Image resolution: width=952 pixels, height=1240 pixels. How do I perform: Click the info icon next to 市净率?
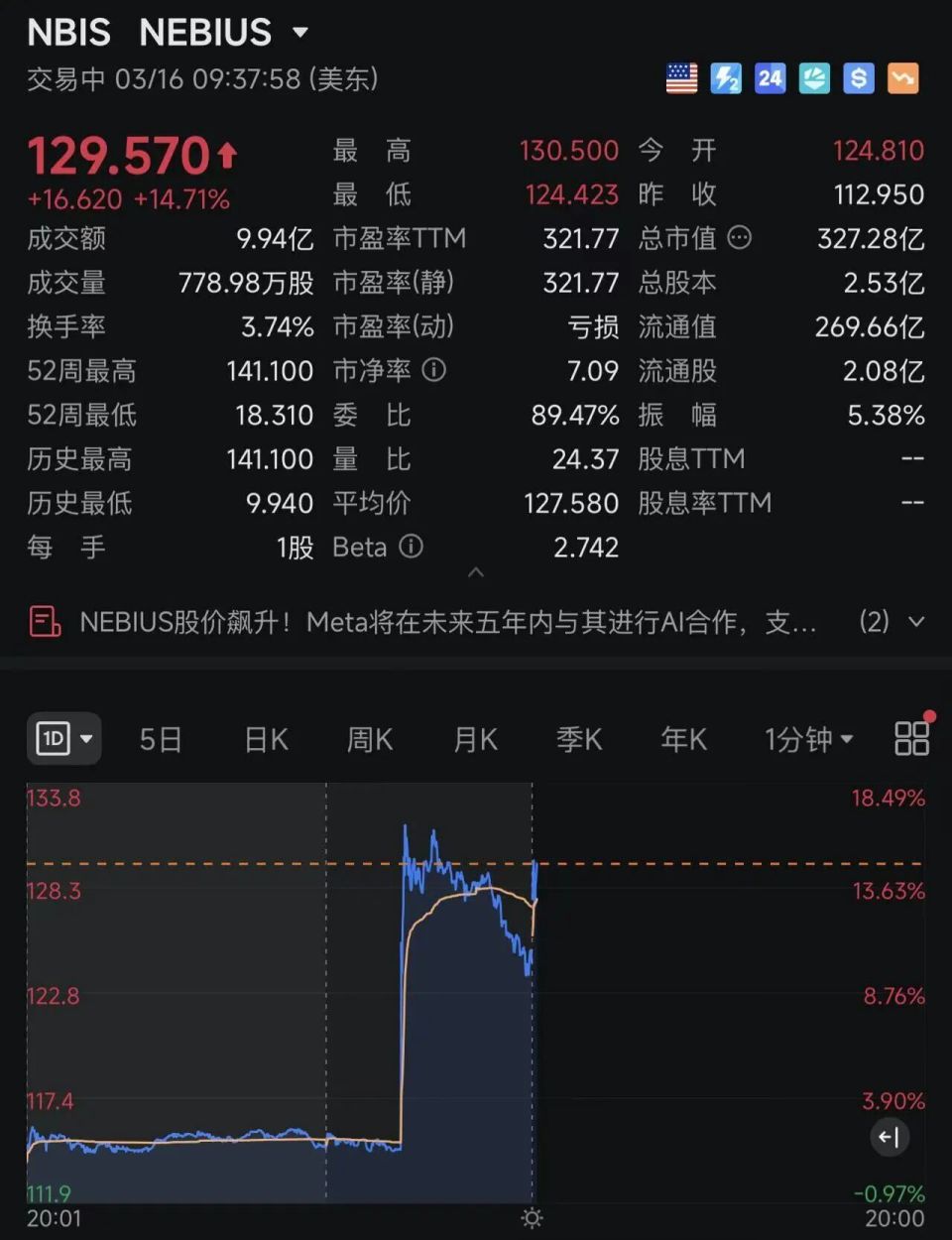pos(433,371)
